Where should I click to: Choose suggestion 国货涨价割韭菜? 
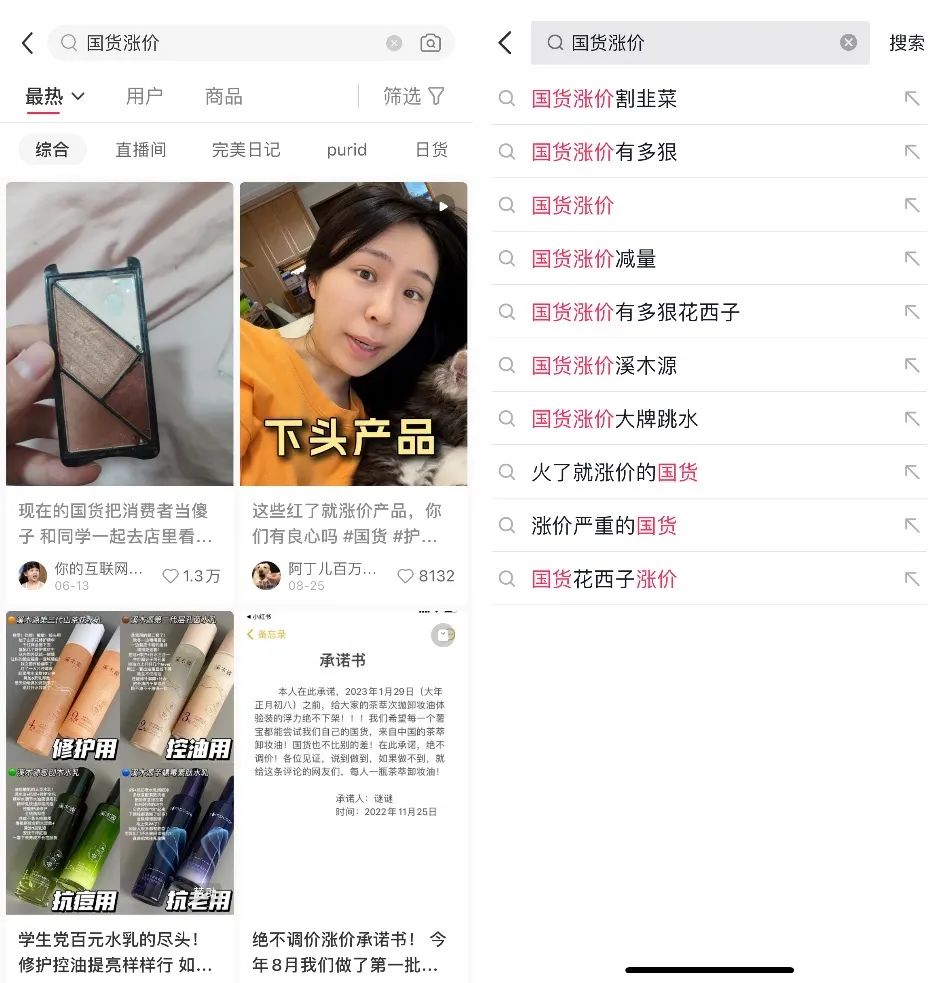click(604, 99)
